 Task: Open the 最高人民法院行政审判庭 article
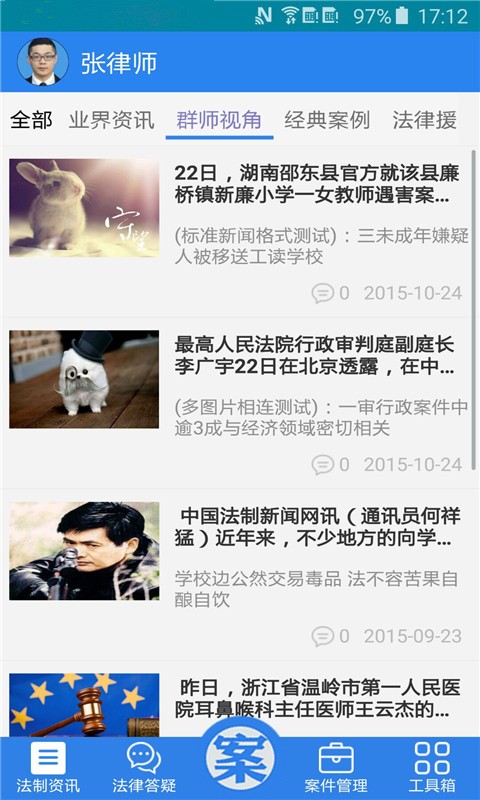[x=240, y=403]
